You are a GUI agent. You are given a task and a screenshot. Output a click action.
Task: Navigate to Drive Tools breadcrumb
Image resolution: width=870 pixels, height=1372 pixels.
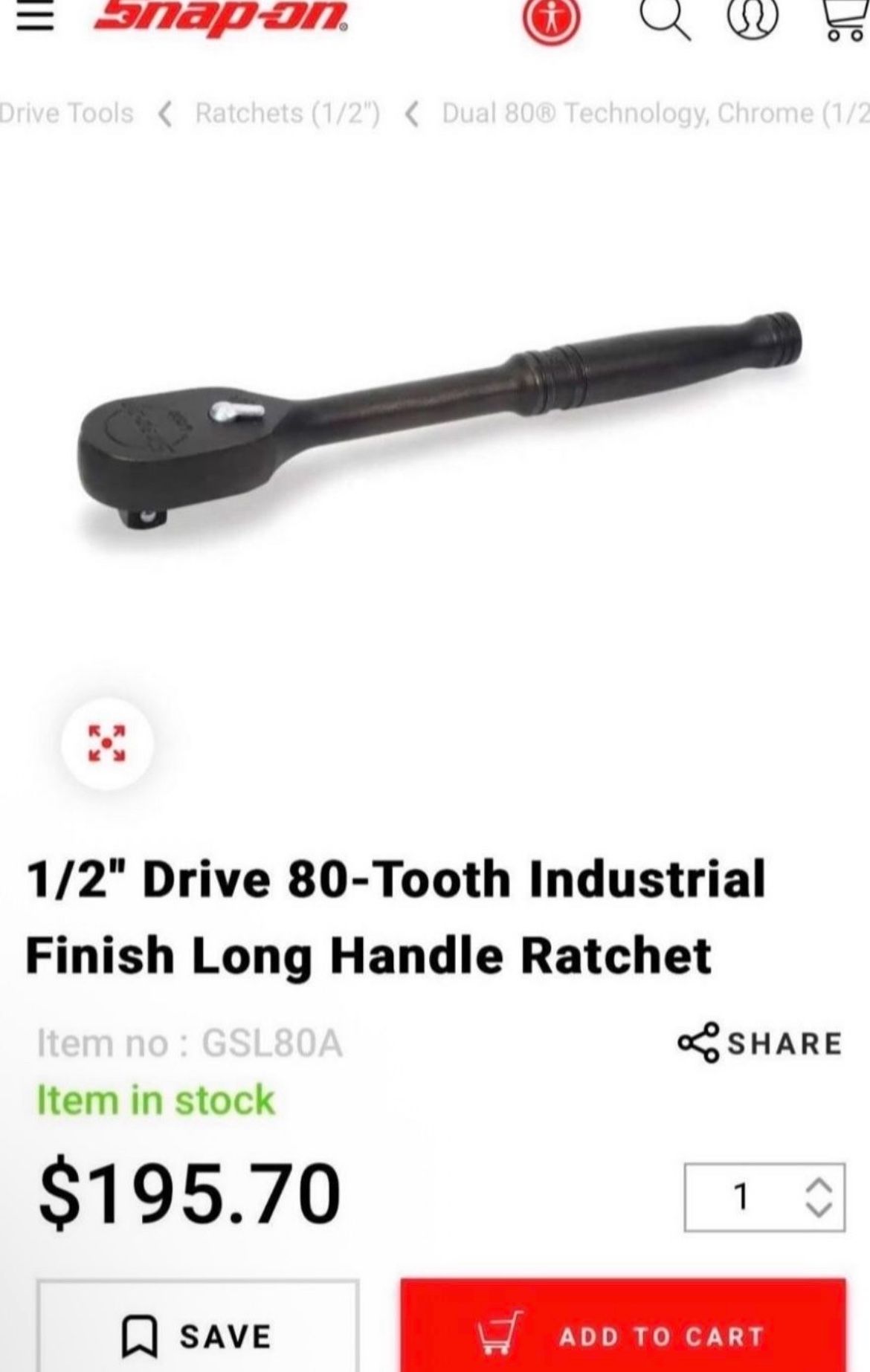click(x=65, y=113)
